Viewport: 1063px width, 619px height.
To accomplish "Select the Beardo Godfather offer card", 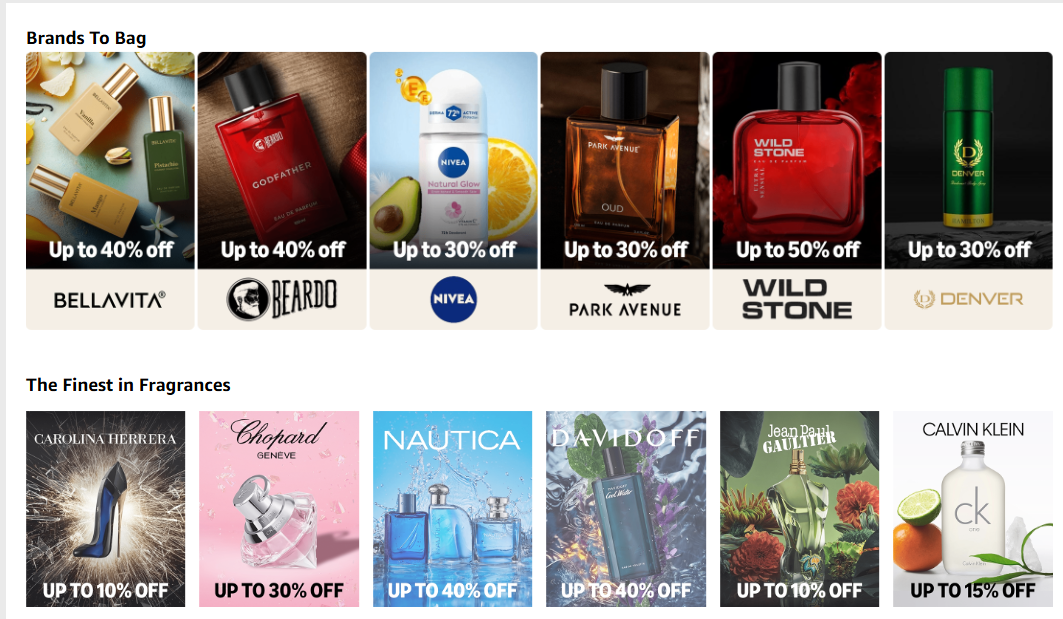I will pyautogui.click(x=282, y=190).
